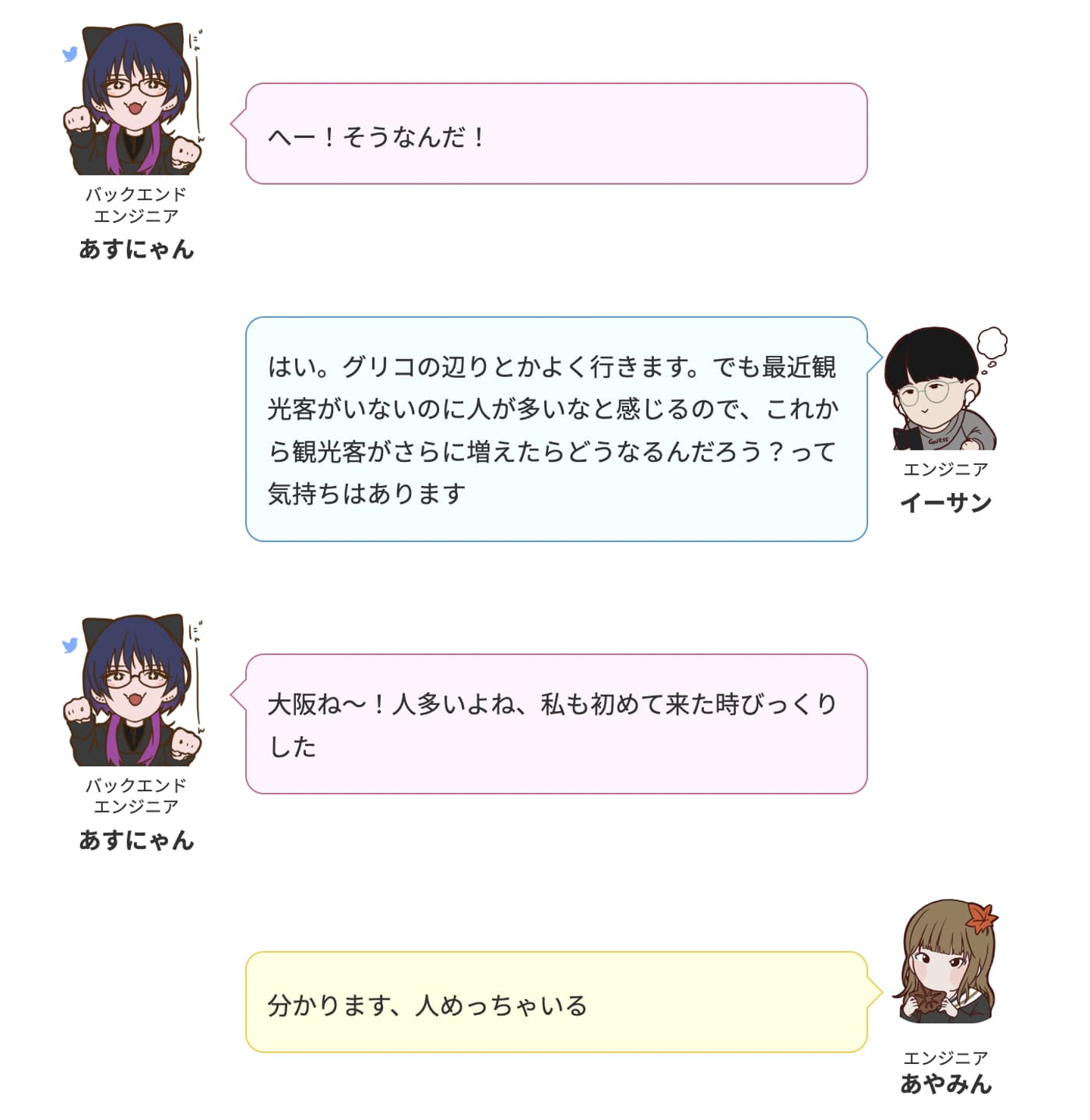Open あすにゃん's Twitter icon beside 'へー！そうなんだ！'
The width and height of the screenshot is (1090, 1120).
coord(70,55)
